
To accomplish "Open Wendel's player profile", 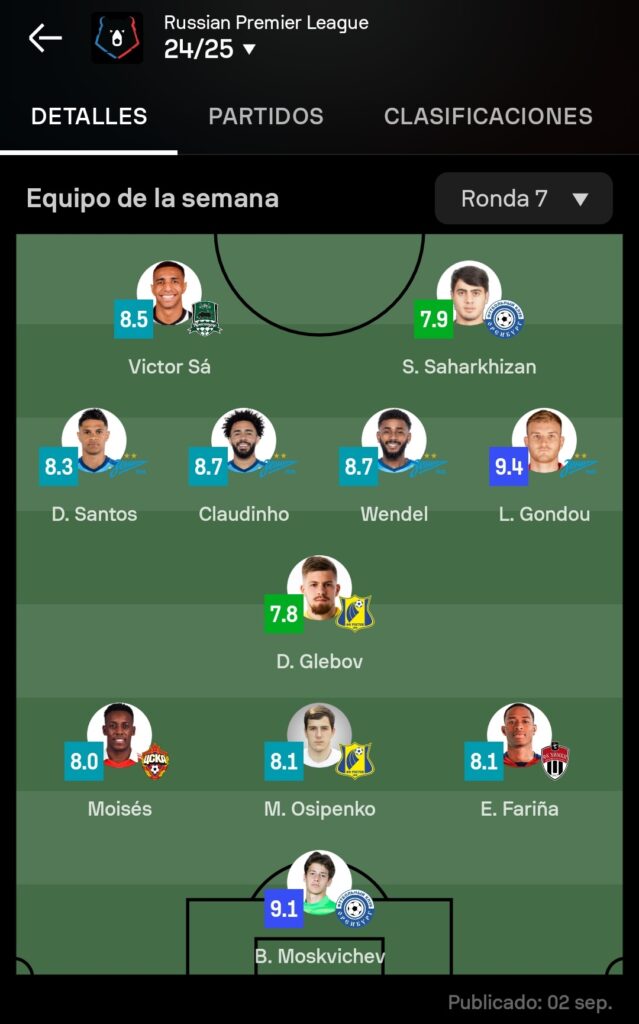I will pyautogui.click(x=394, y=441).
